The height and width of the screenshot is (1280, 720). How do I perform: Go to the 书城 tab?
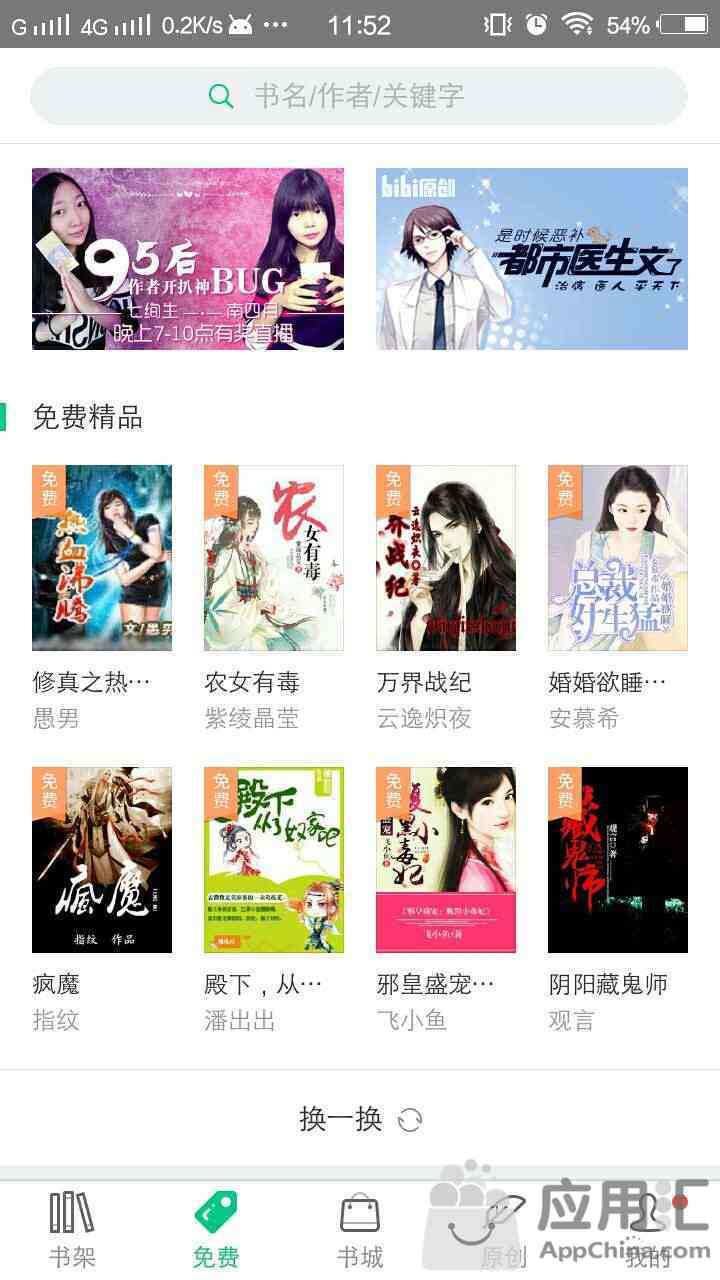pos(360,1230)
